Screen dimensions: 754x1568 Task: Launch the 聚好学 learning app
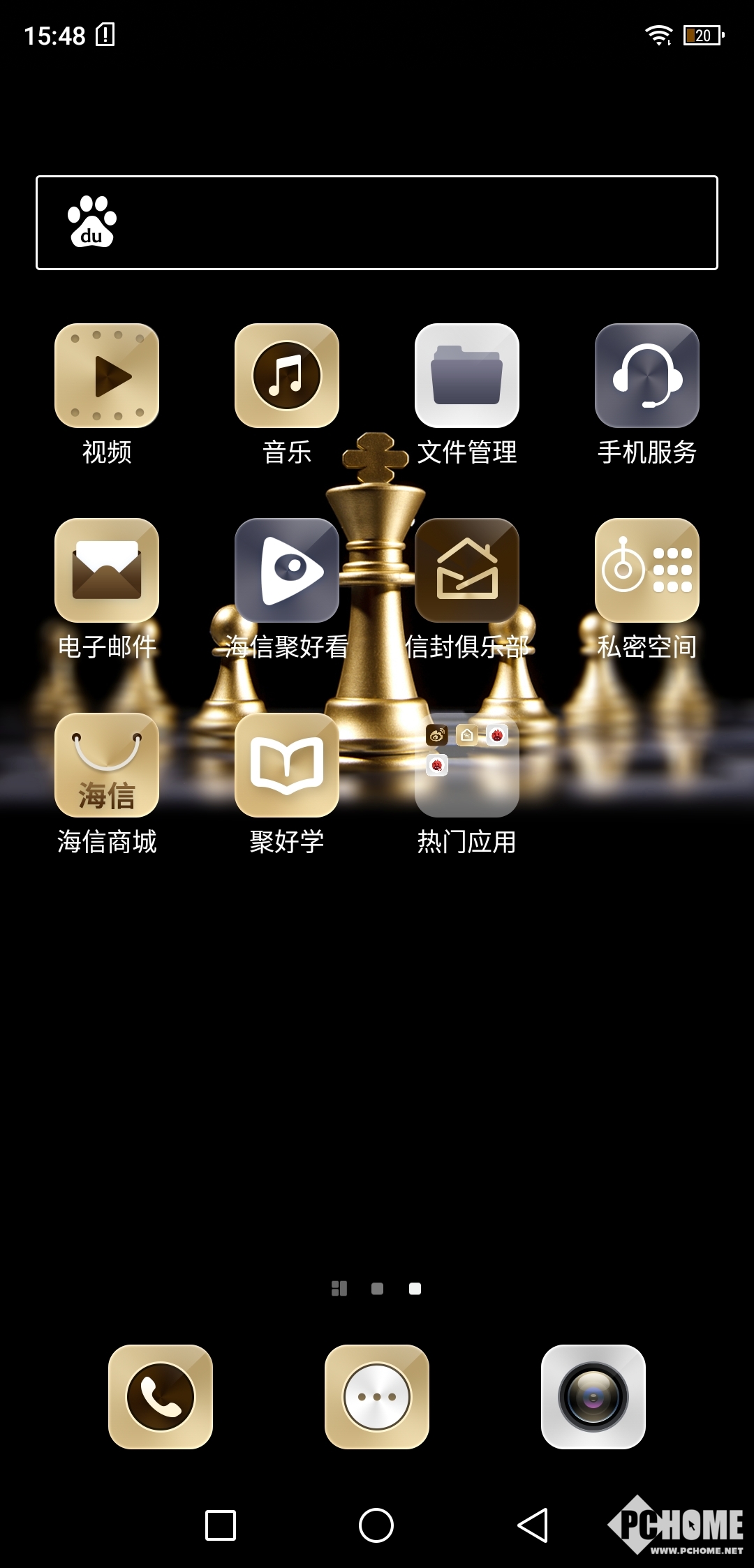287,765
